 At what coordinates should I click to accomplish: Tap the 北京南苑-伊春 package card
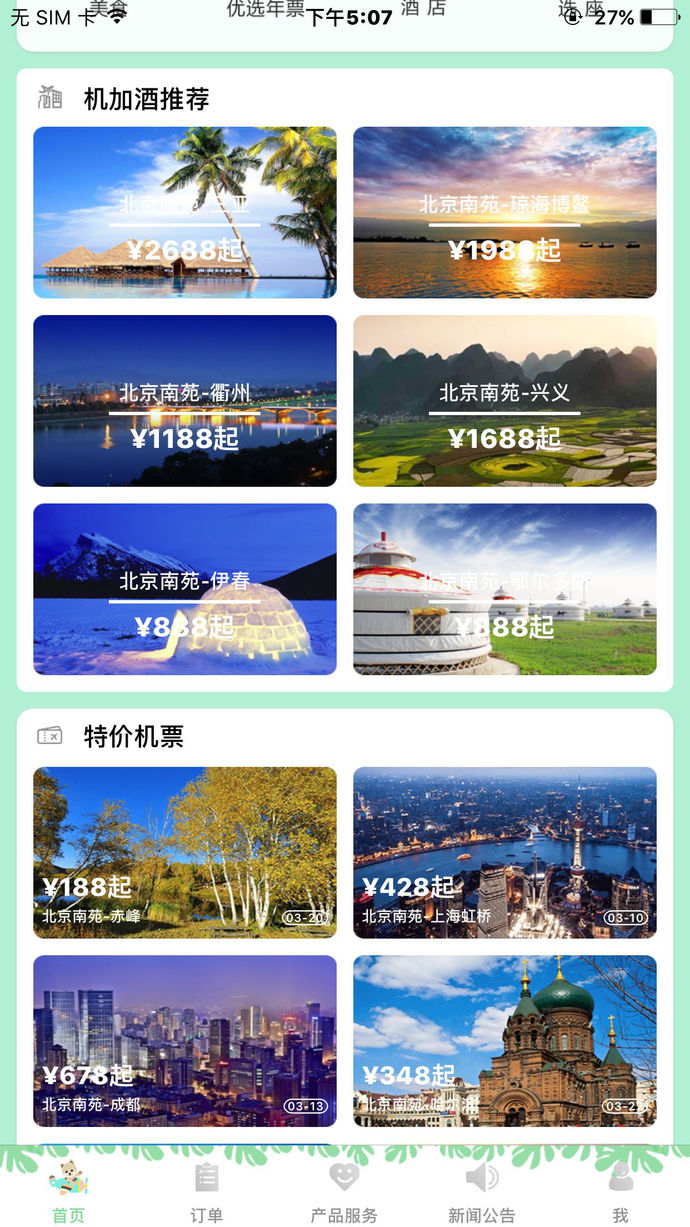point(185,589)
